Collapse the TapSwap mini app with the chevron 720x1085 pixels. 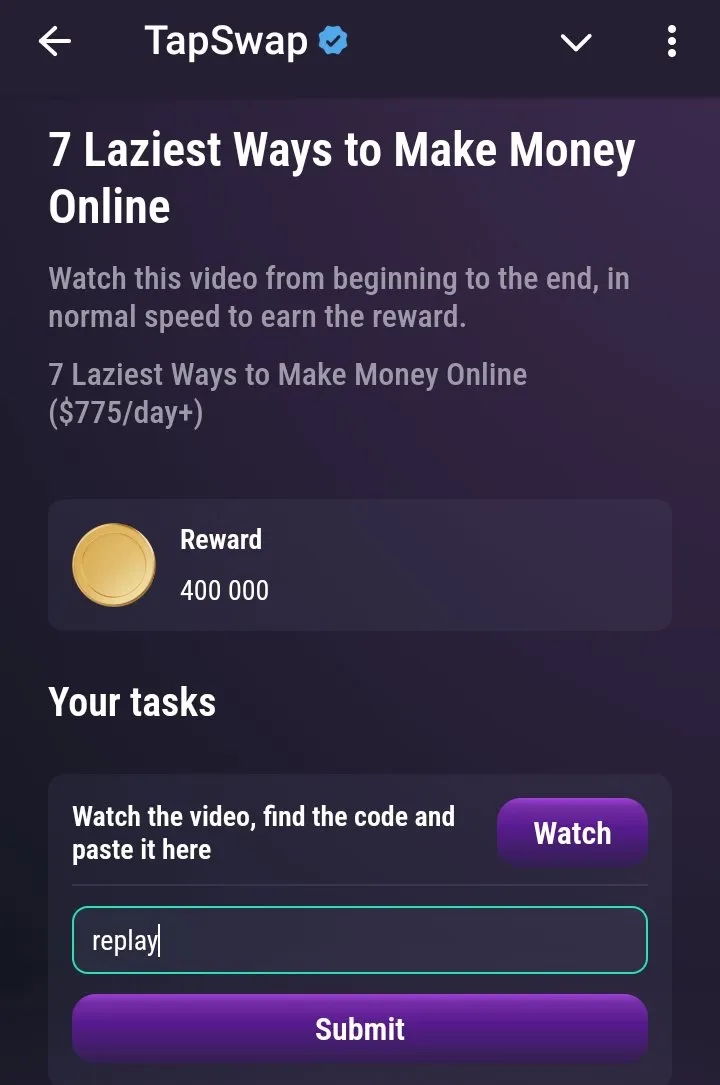coord(576,43)
